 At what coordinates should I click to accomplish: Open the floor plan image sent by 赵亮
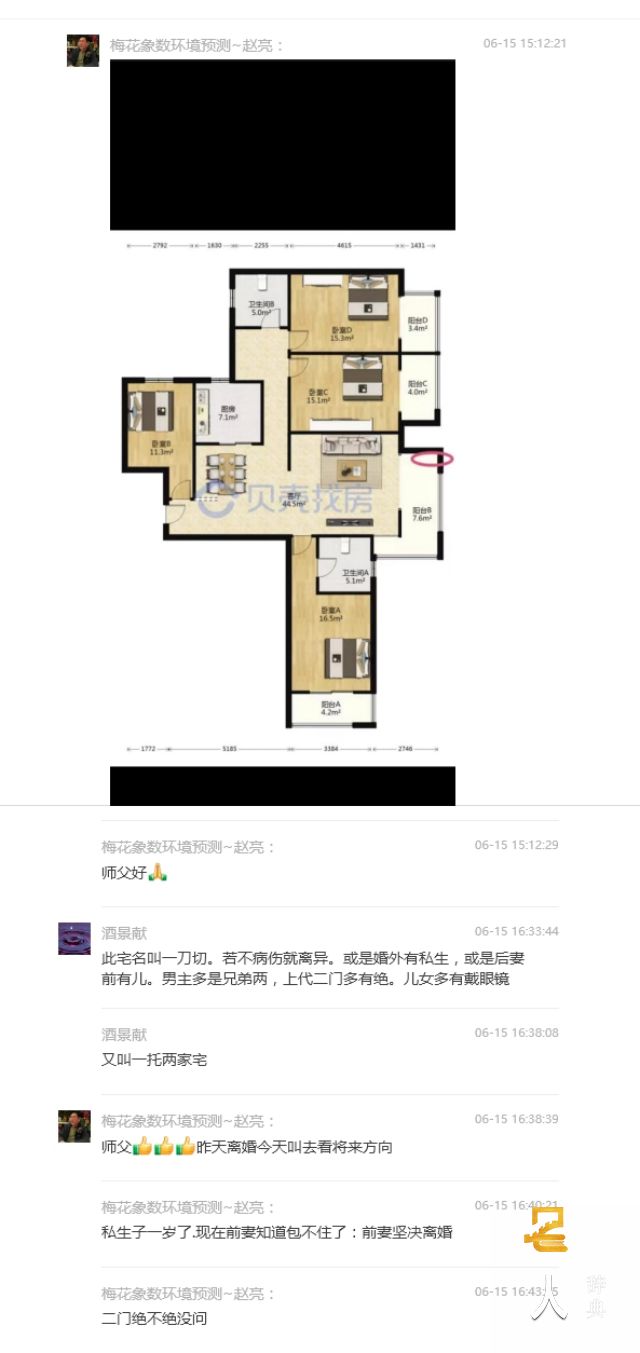283,495
